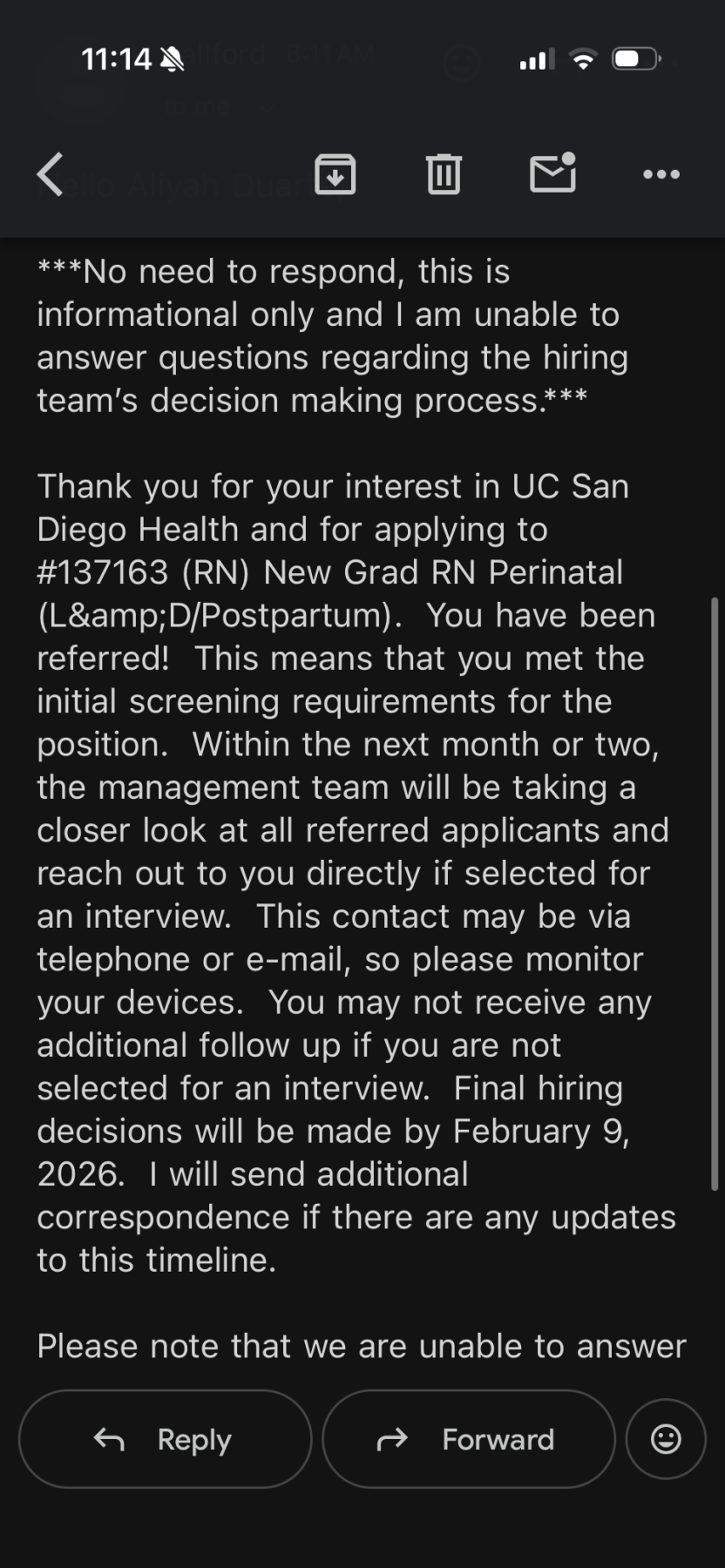Screen dimensions: 725x1568
Task: Archive this email
Action: pyautogui.click(x=335, y=174)
